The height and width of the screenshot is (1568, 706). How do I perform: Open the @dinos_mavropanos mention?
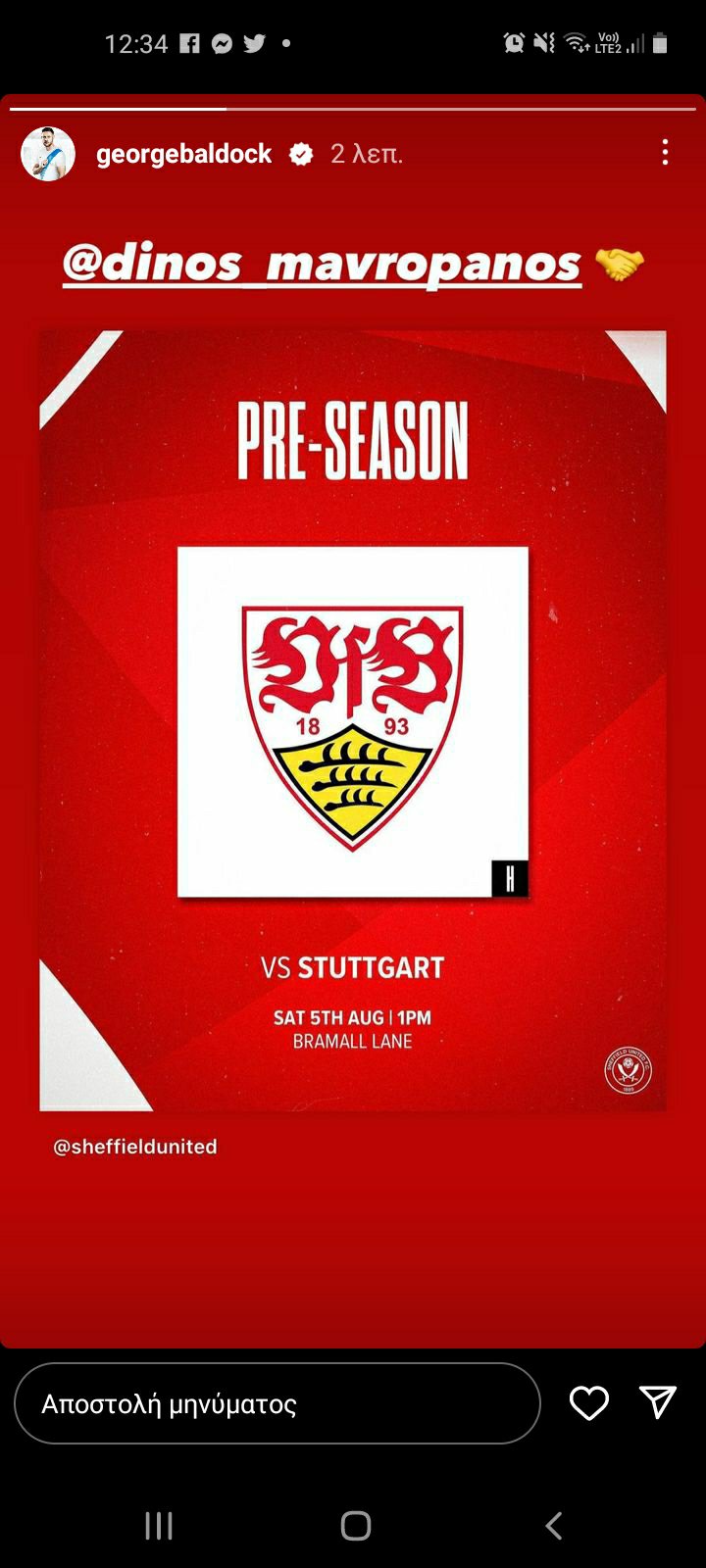coord(322,264)
